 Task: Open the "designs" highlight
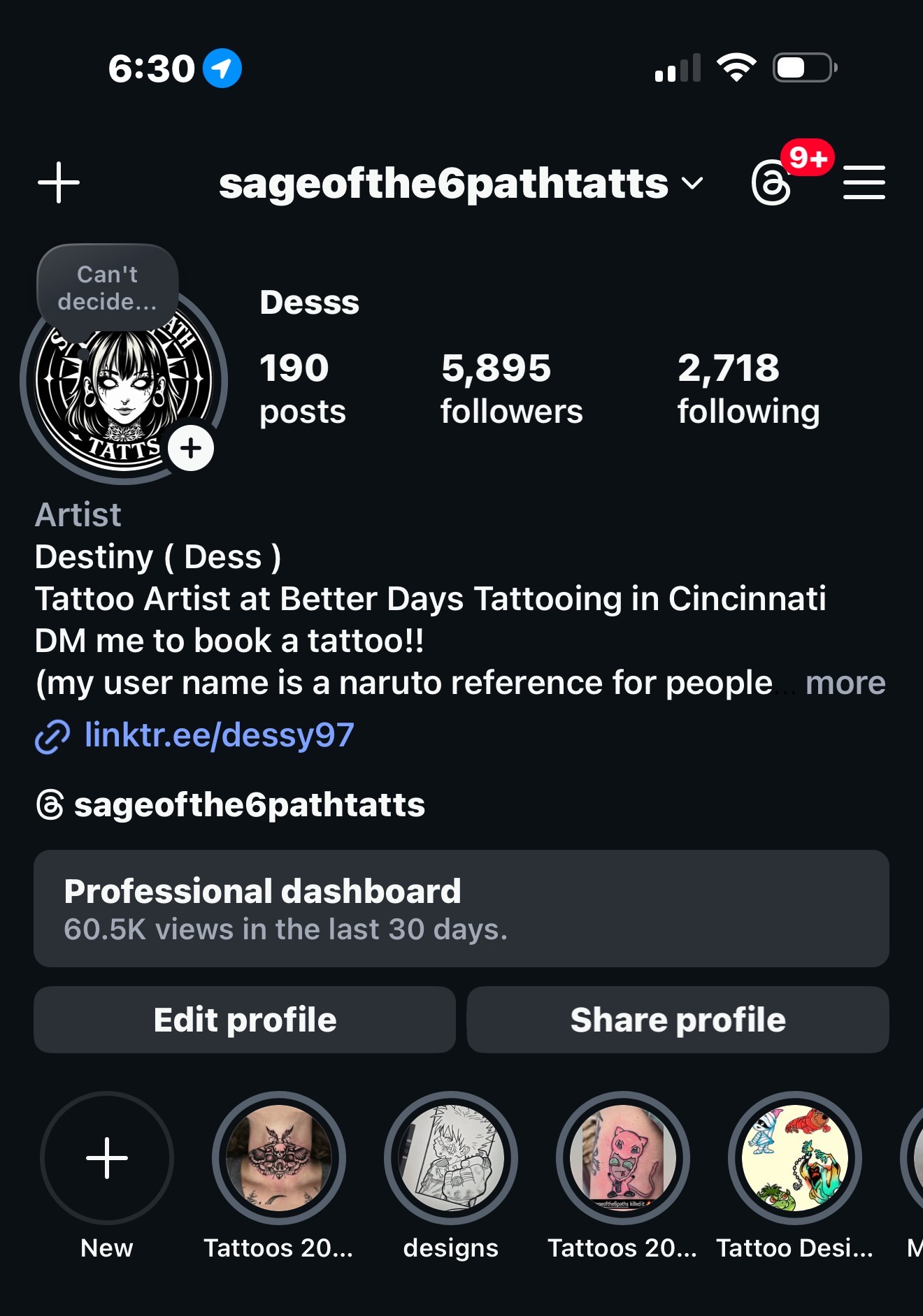point(451,1158)
